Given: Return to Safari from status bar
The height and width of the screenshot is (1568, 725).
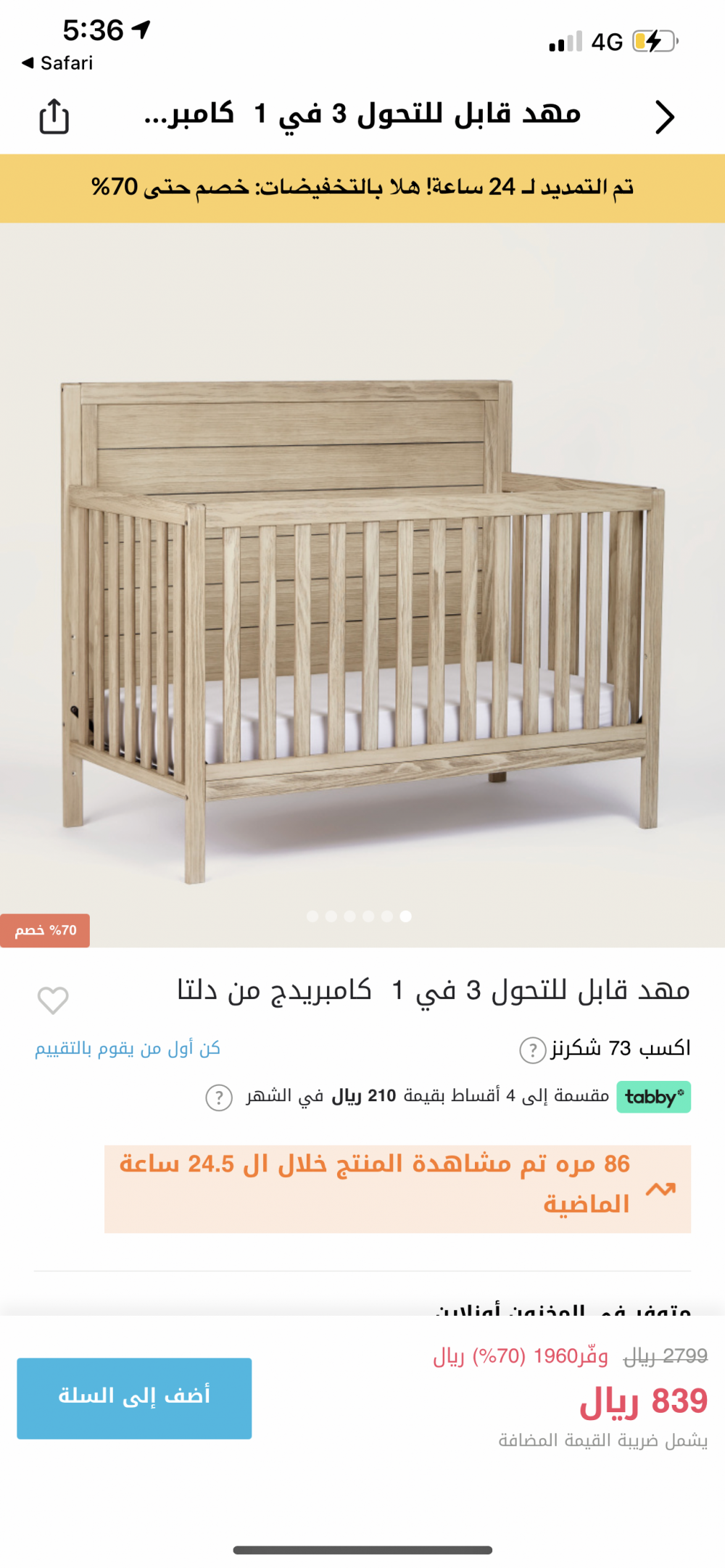Looking at the screenshot, I should click(58, 63).
